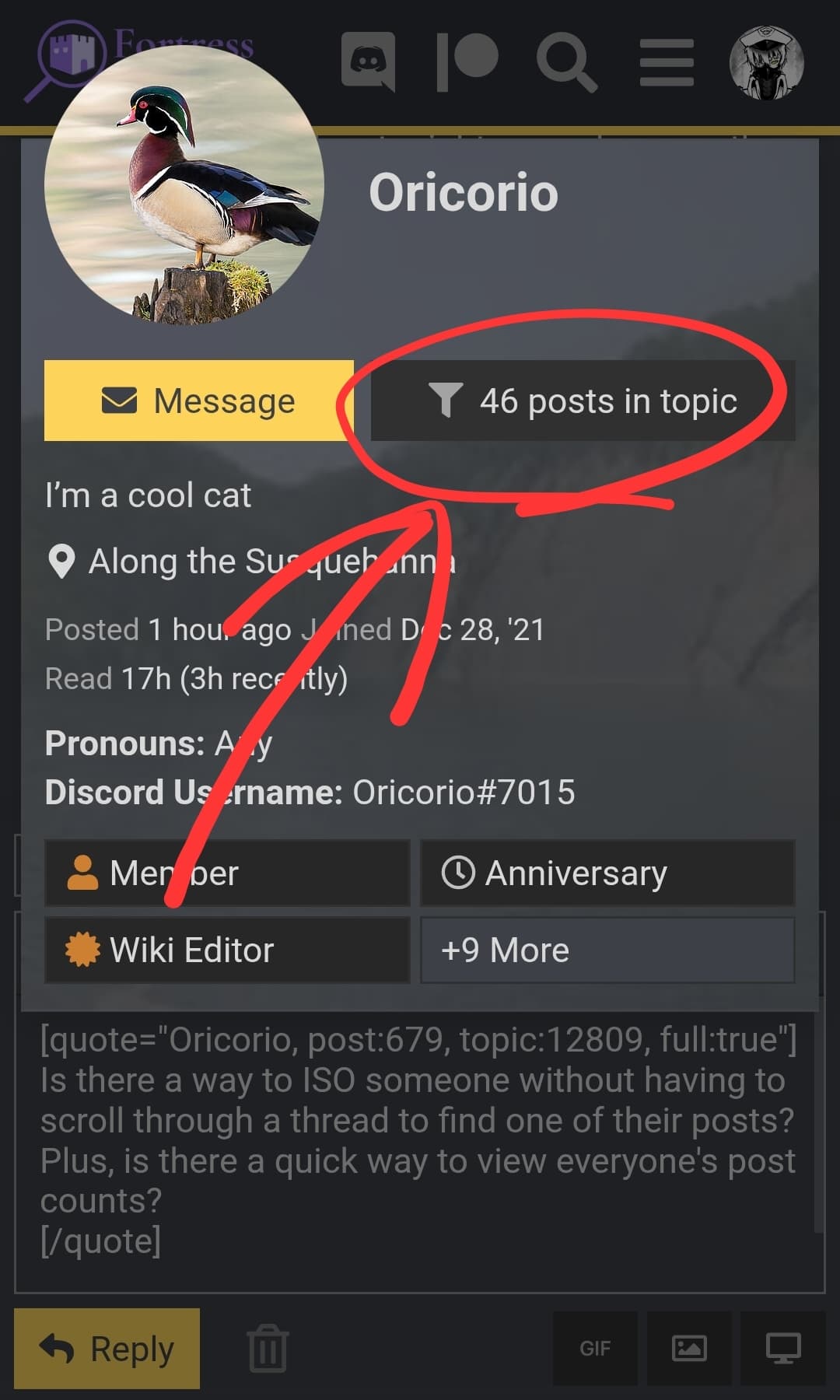Message Oricorio
840x1400 pixels.
(199, 401)
